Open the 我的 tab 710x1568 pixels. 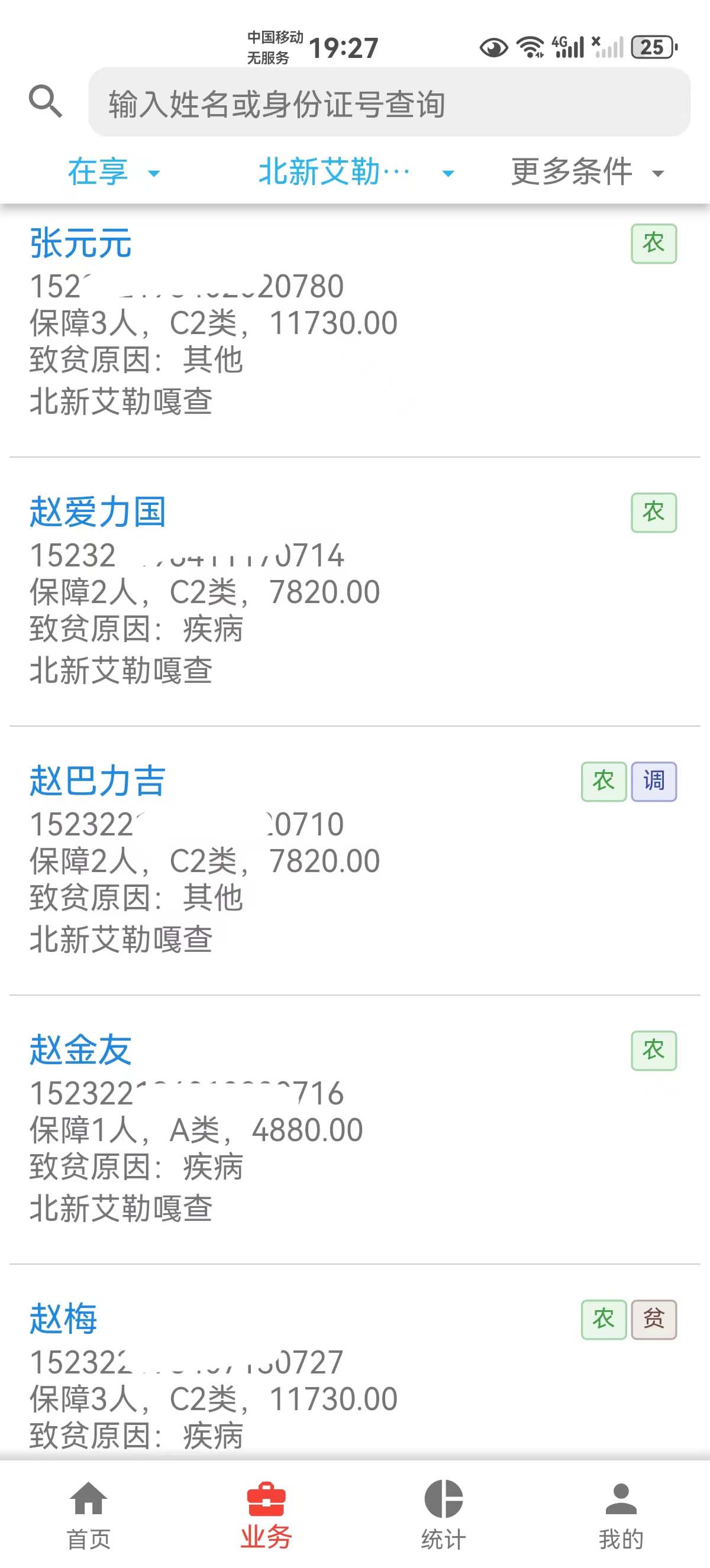pyautogui.click(x=621, y=1514)
